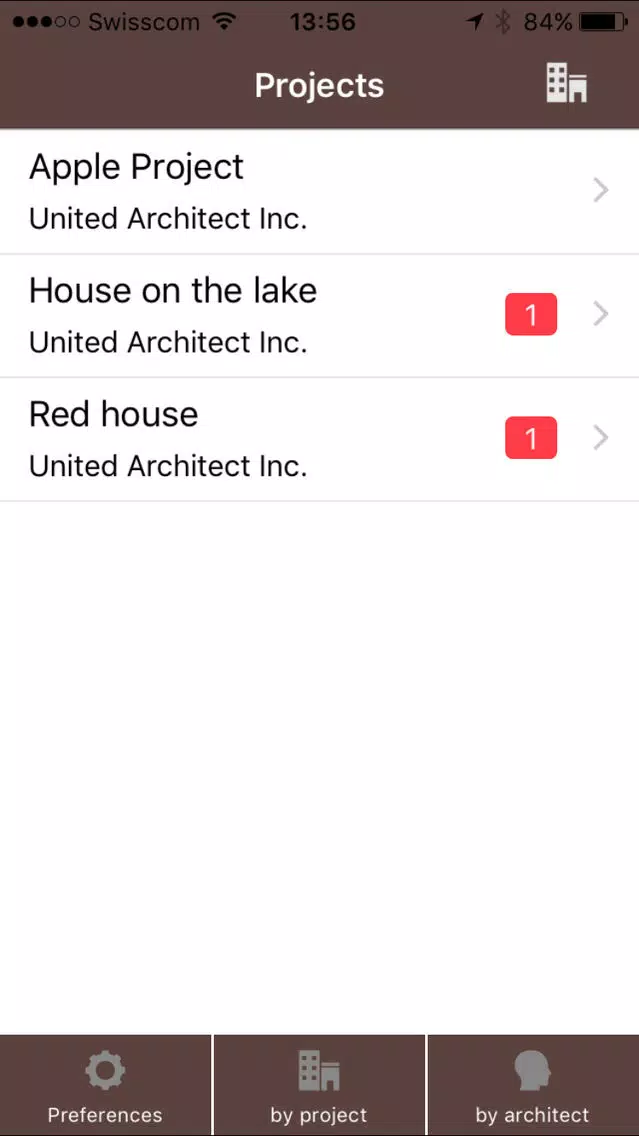
Task: Open the Apple Project row
Action: click(x=320, y=192)
